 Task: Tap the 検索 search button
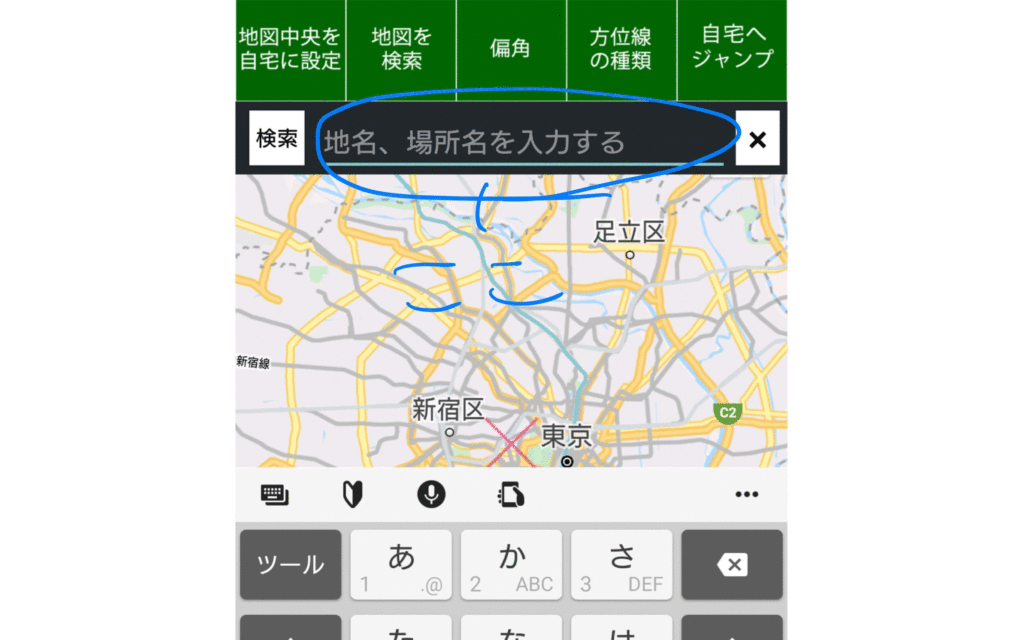(x=276, y=138)
